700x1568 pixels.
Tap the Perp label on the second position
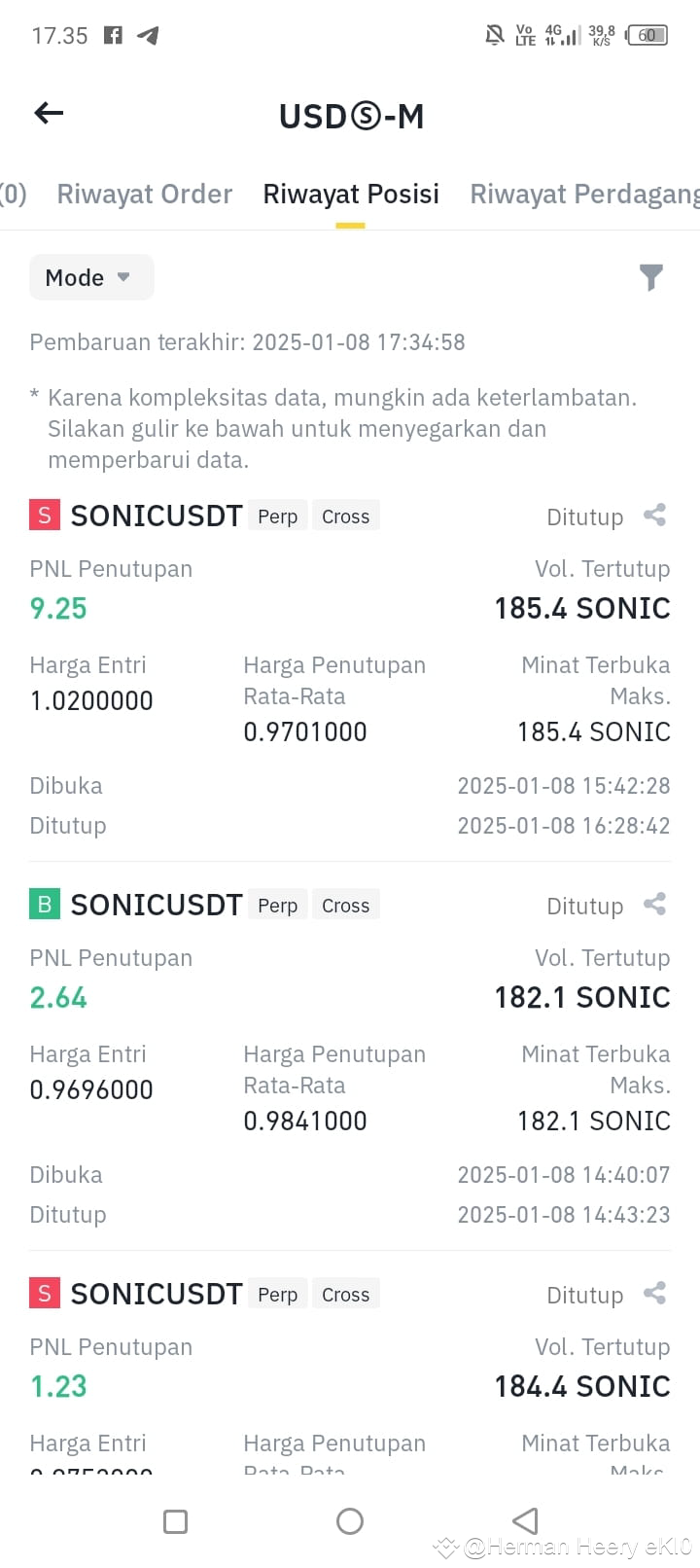click(x=277, y=905)
